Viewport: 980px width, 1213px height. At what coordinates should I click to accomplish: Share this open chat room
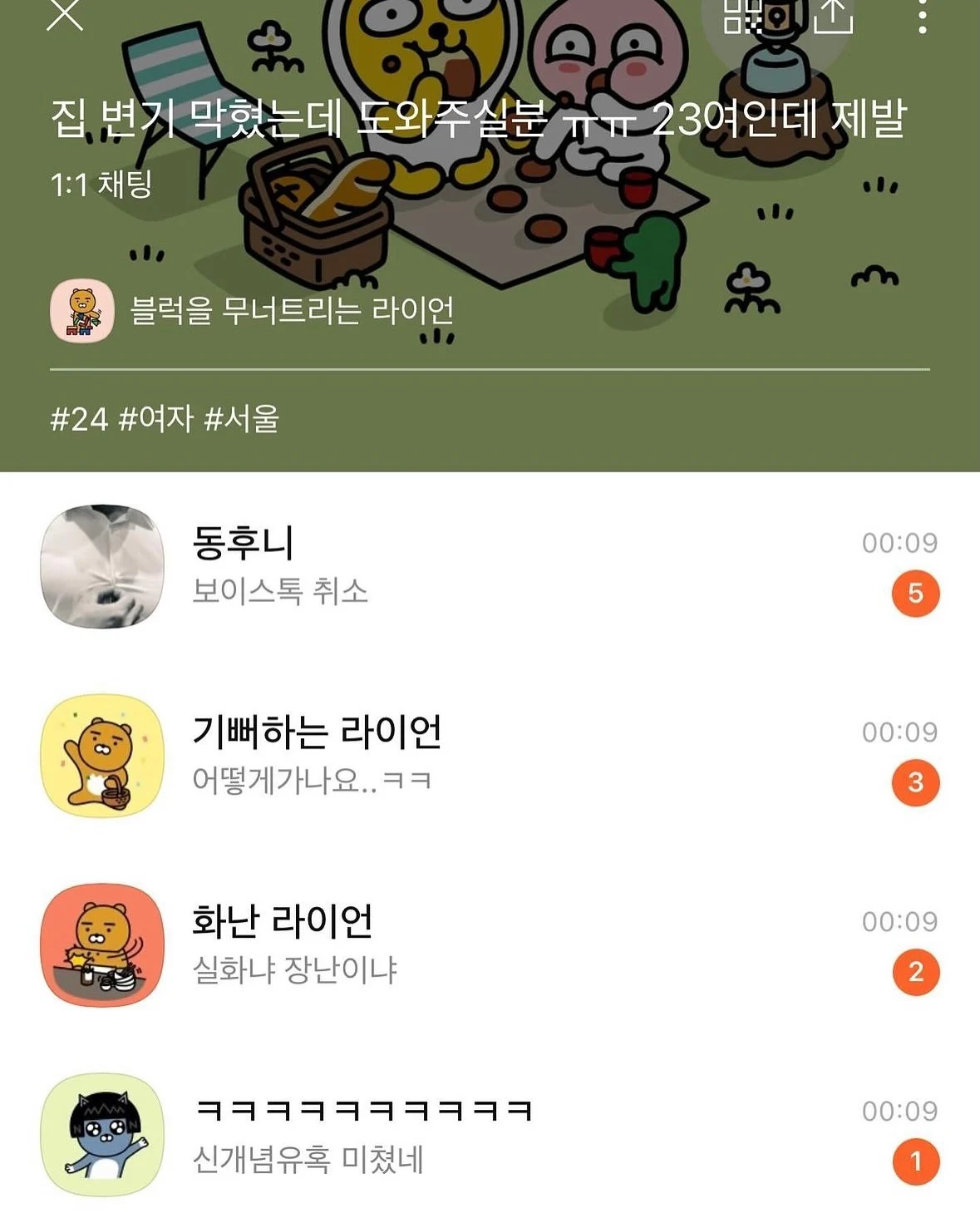pos(833,15)
